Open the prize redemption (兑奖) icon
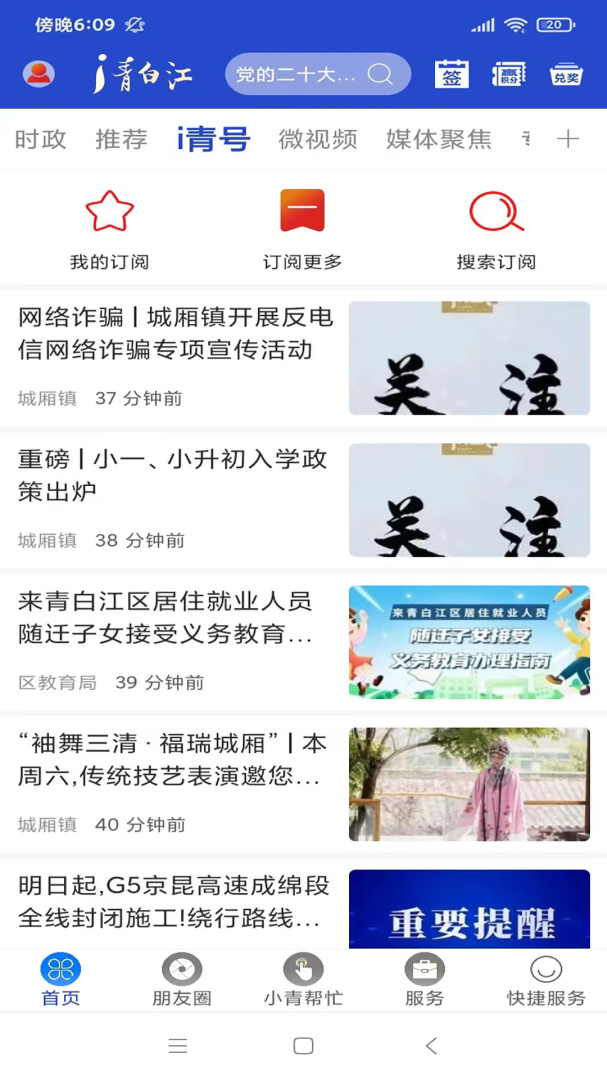 point(566,74)
